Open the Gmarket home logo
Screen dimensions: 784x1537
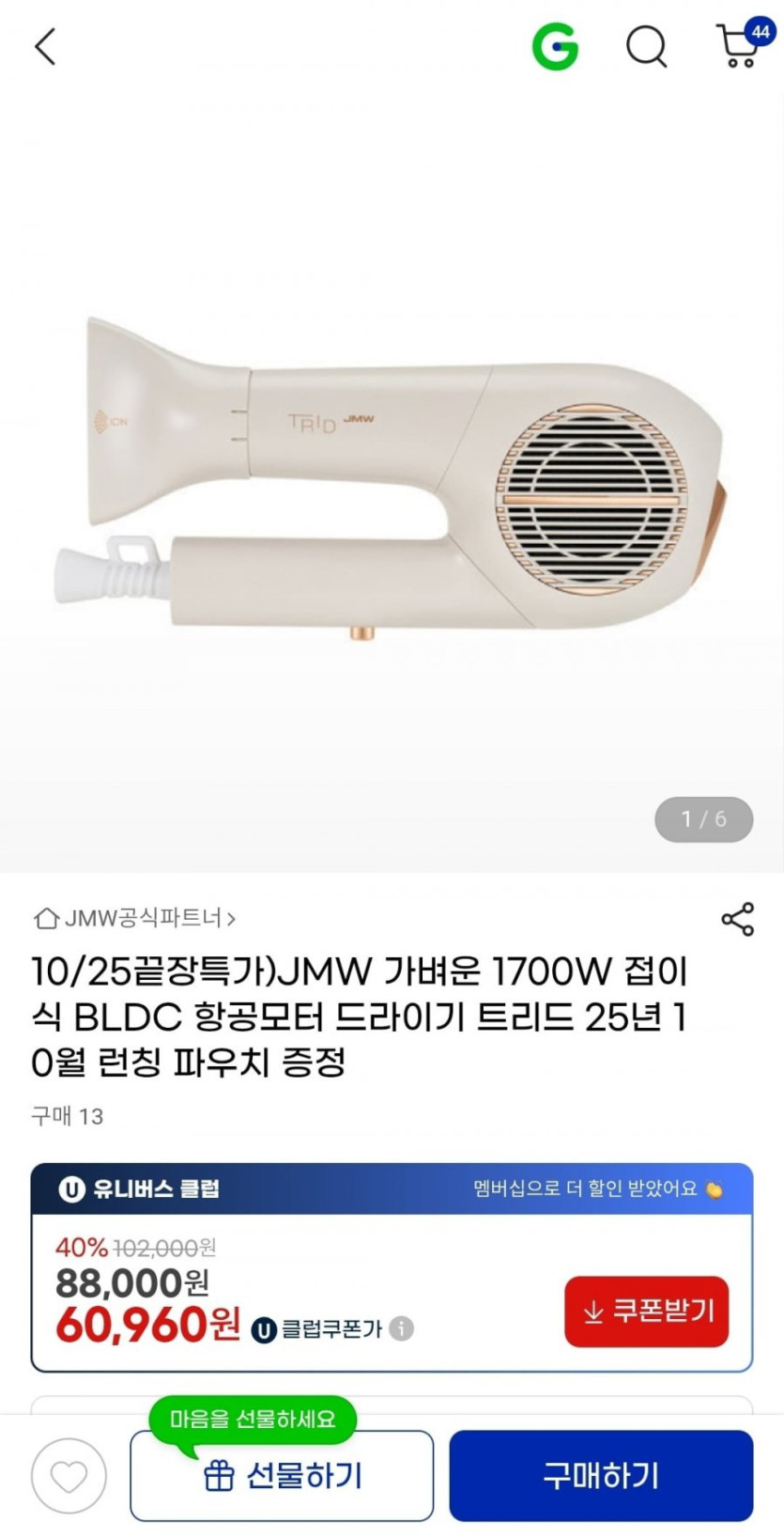coord(555,46)
